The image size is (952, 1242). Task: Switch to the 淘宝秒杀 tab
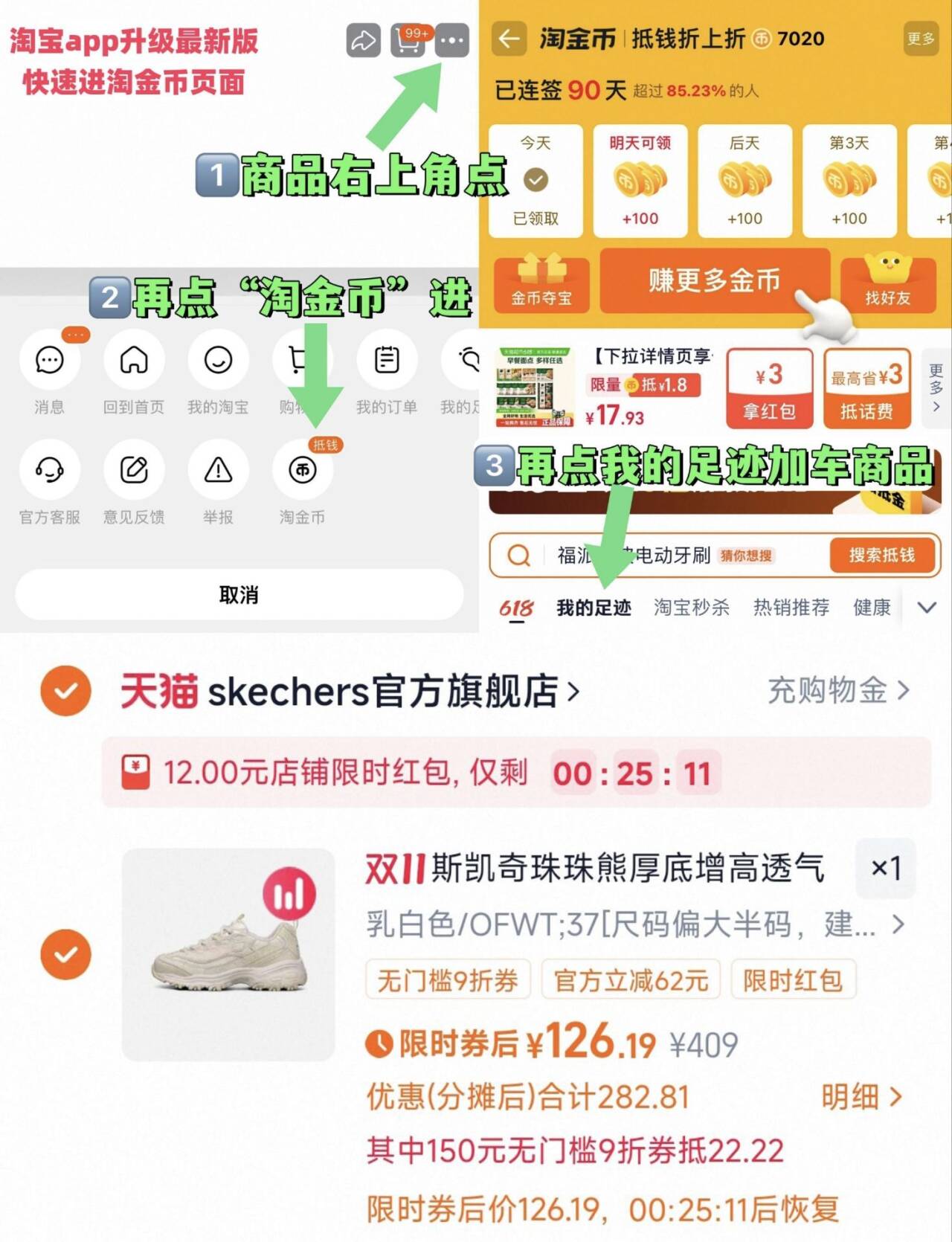[x=690, y=608]
